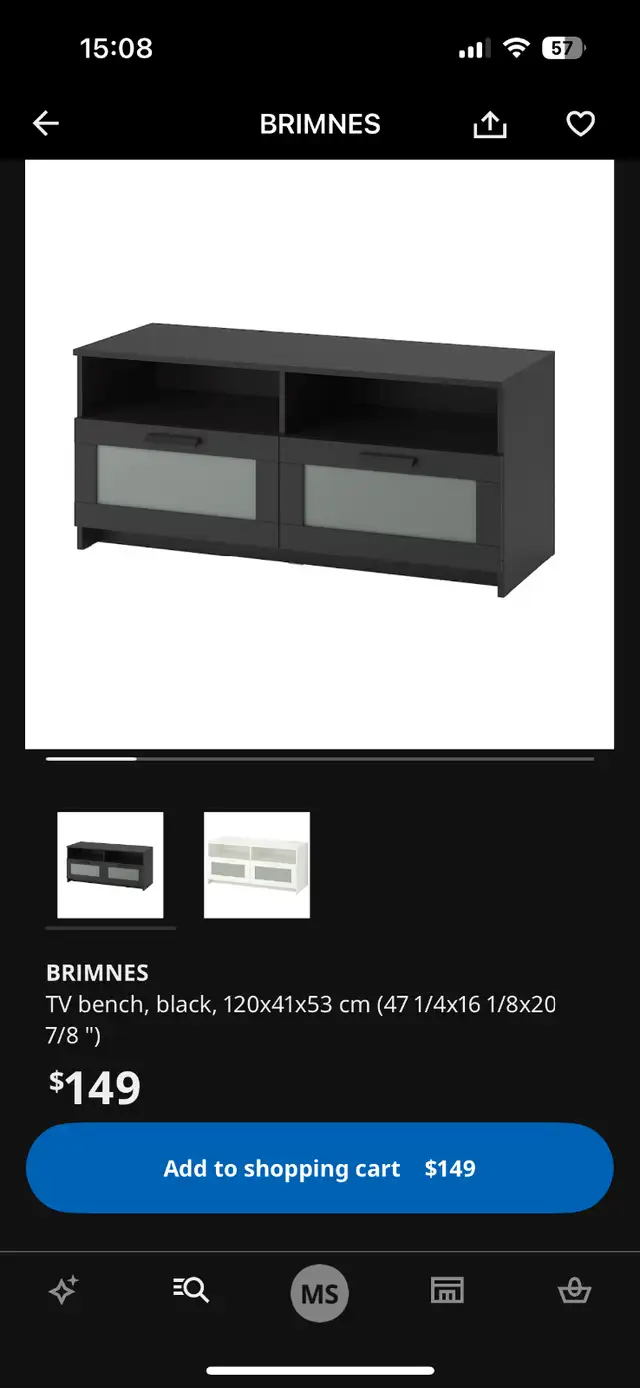
Task: Add to shopping cart for $149
Action: click(320, 1168)
